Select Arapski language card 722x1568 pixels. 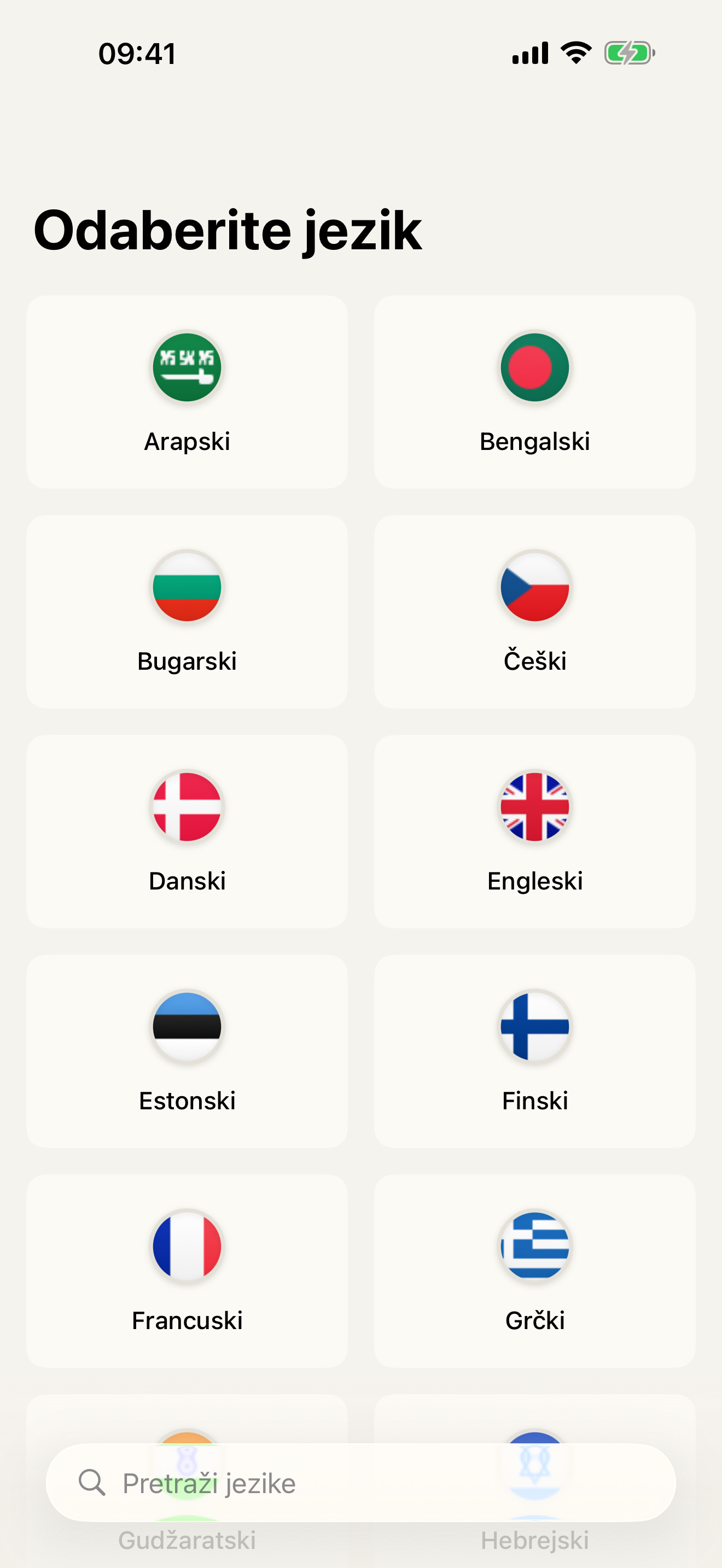187,392
